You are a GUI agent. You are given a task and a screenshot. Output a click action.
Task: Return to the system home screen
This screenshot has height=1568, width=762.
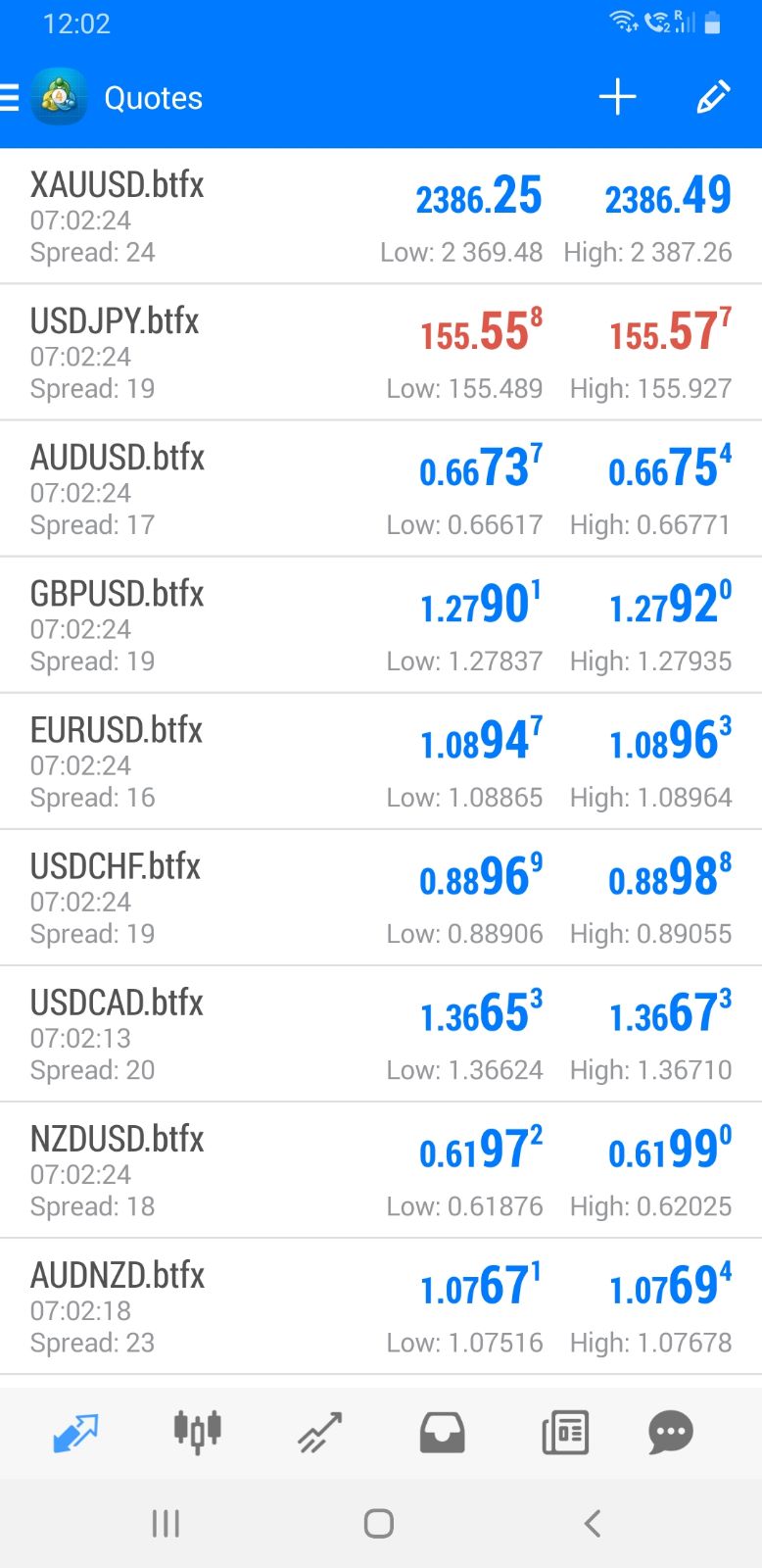point(379,1523)
